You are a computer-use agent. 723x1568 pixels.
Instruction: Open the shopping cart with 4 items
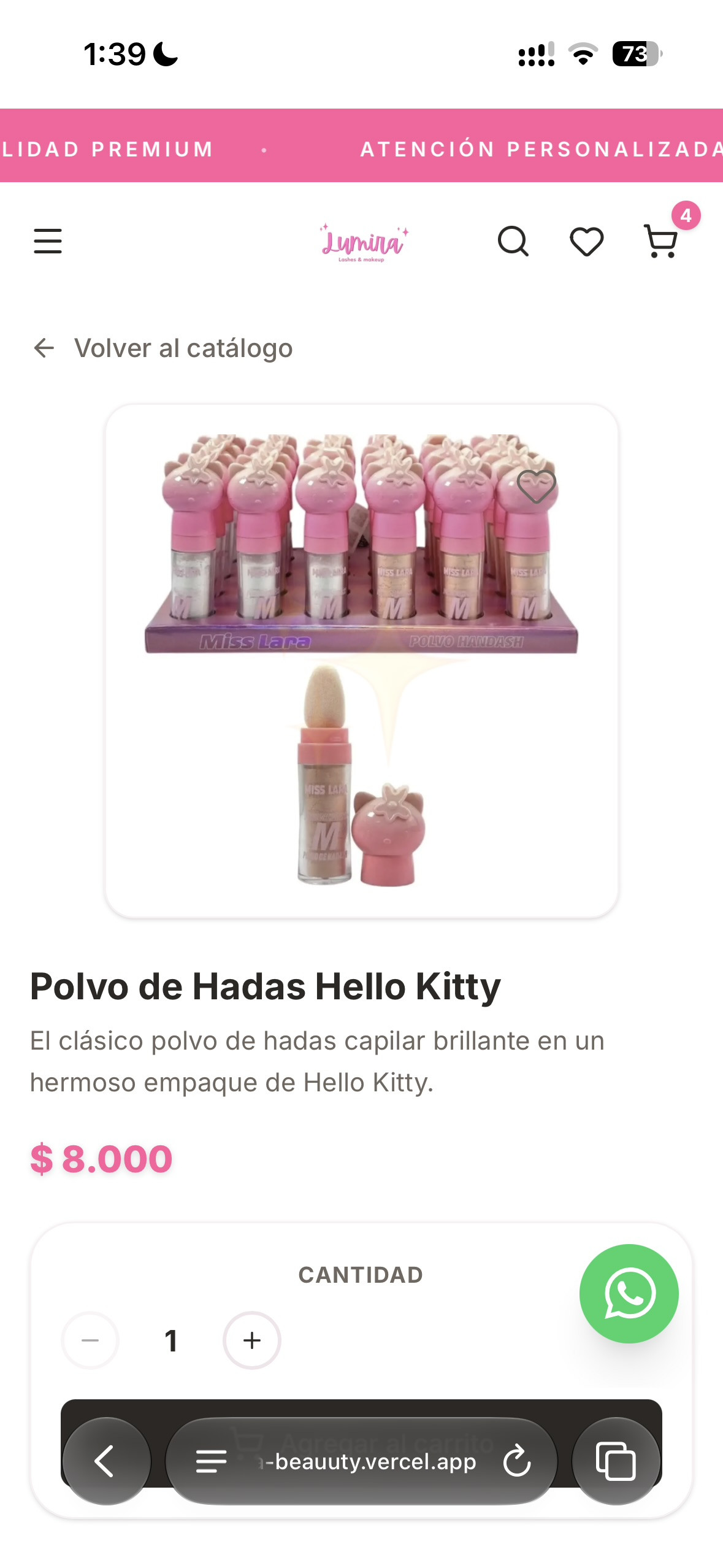pos(661,241)
